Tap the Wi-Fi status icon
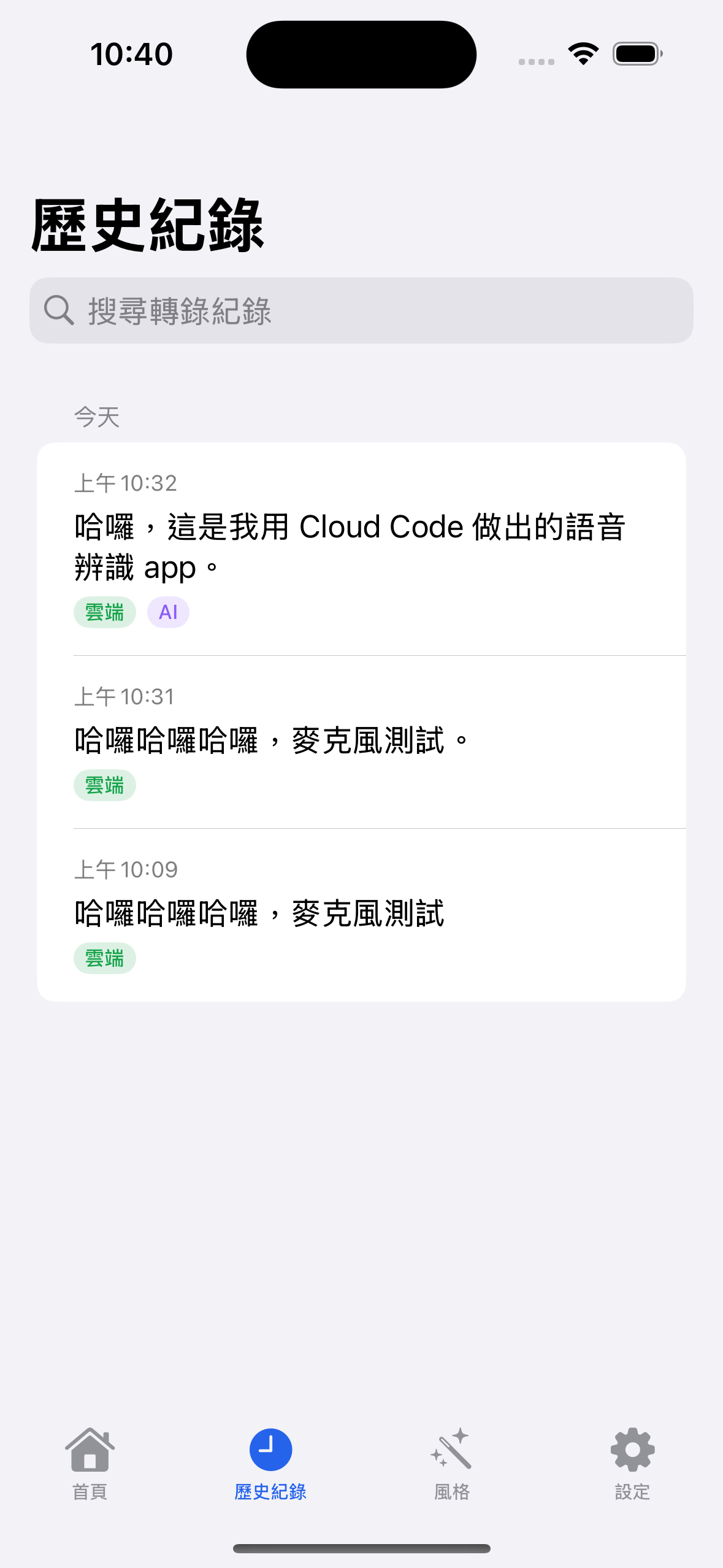The image size is (723, 1568). (581, 53)
